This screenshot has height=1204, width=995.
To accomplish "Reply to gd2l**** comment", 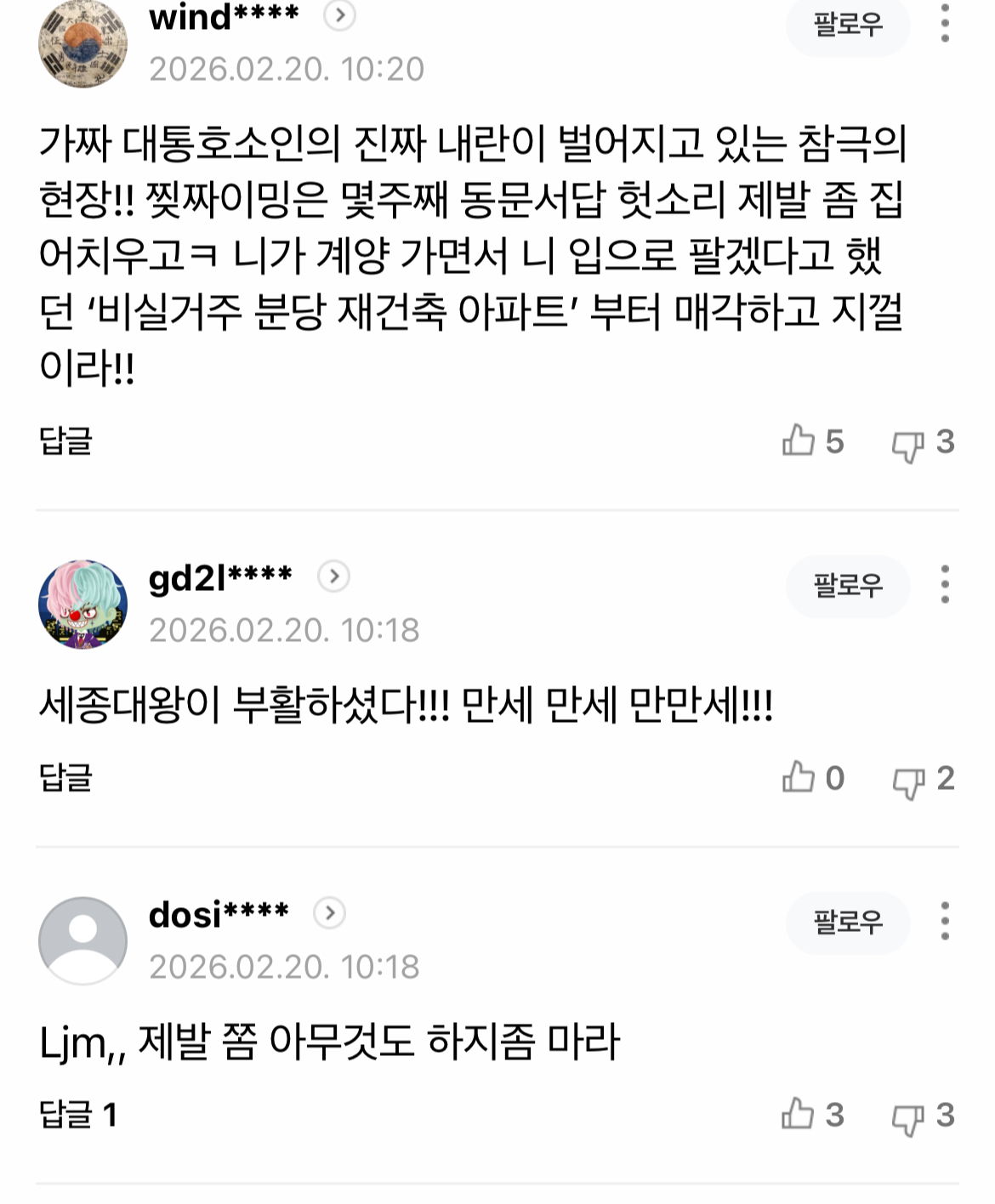I will pyautogui.click(x=65, y=777).
